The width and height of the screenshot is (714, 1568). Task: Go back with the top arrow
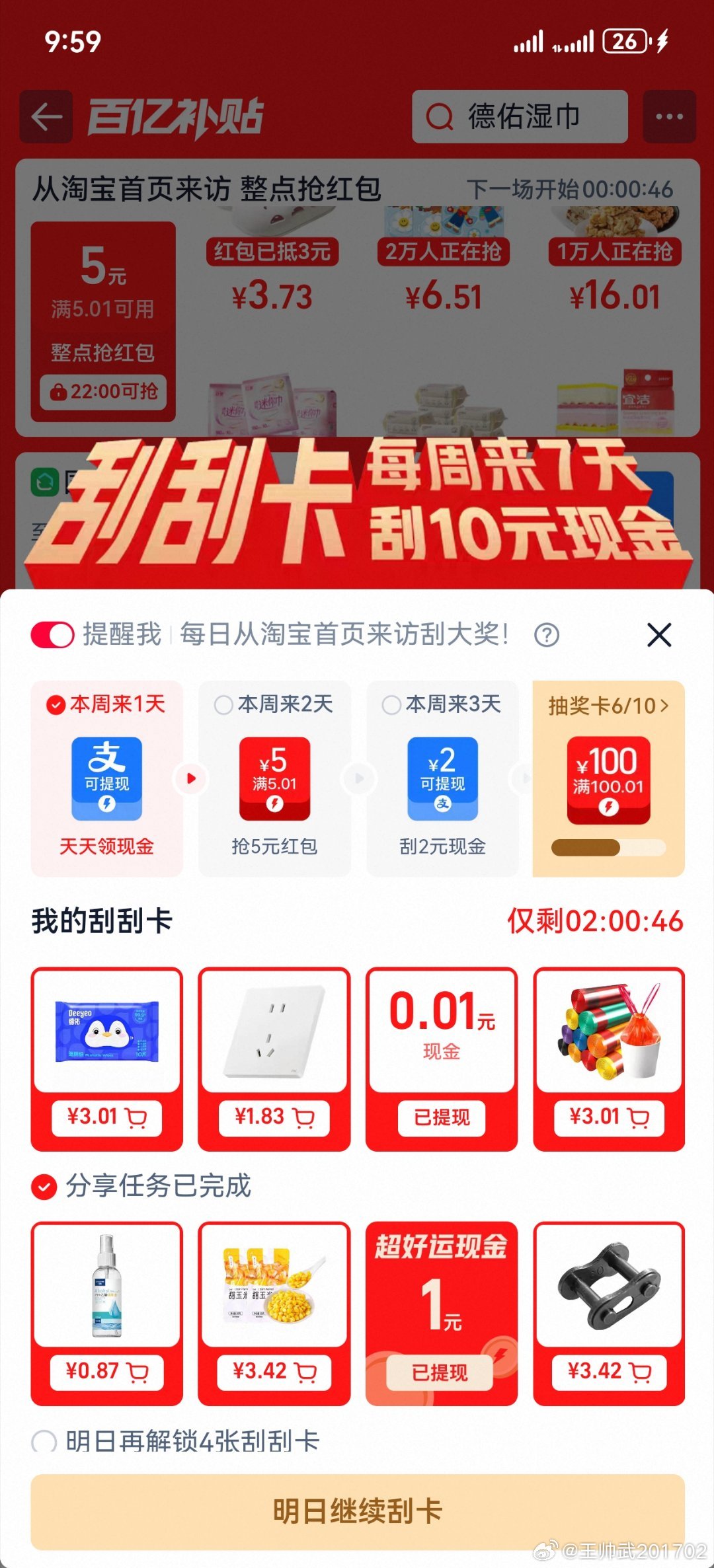pos(46,117)
